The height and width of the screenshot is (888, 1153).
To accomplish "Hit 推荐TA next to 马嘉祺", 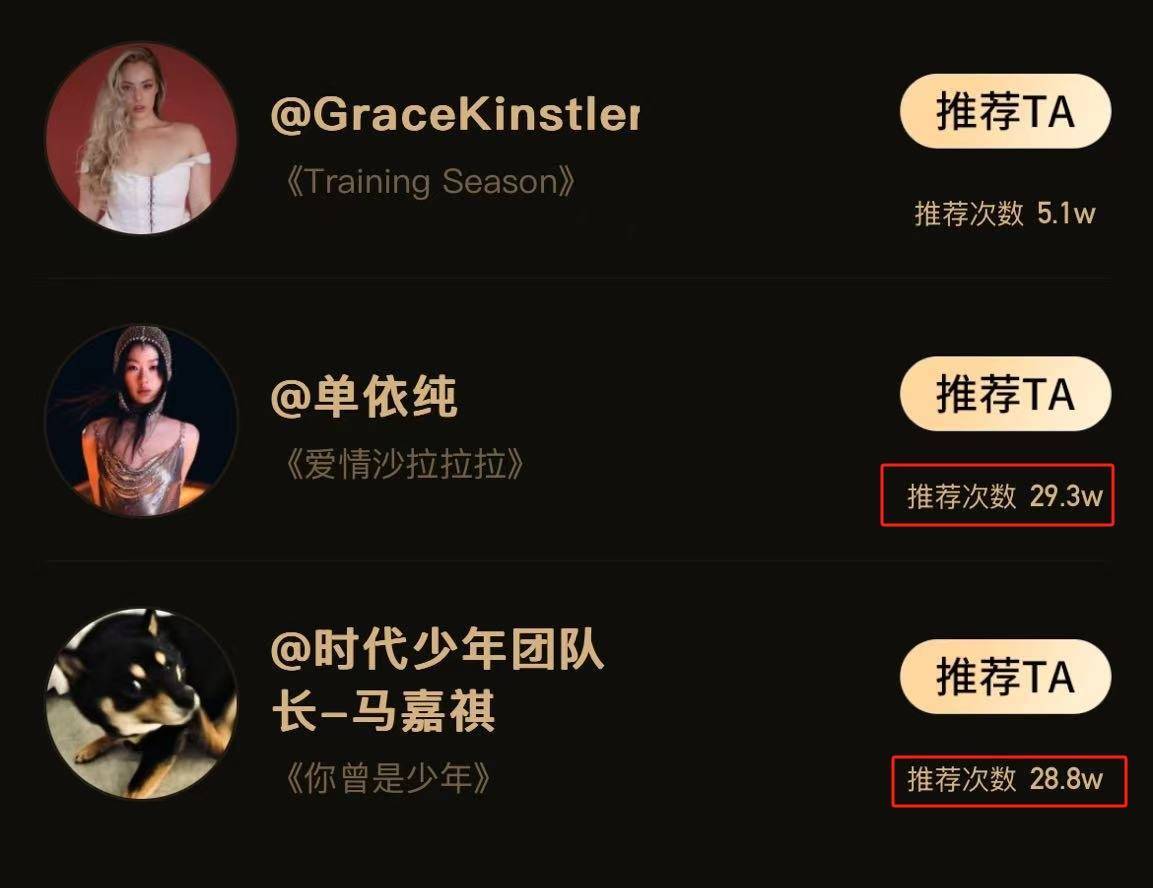I will [x=1005, y=677].
